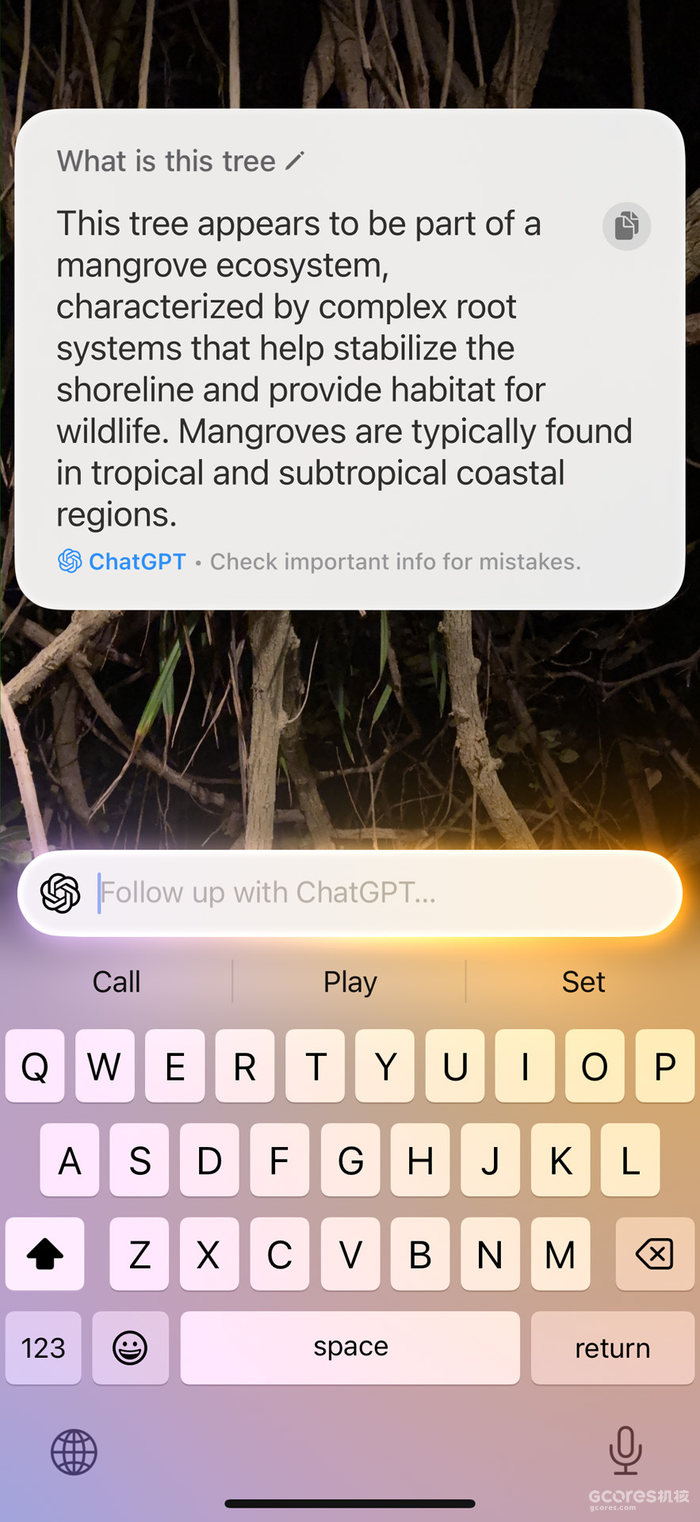Tap the space bar
Image resolution: width=700 pixels, height=1522 pixels.
click(x=350, y=1347)
